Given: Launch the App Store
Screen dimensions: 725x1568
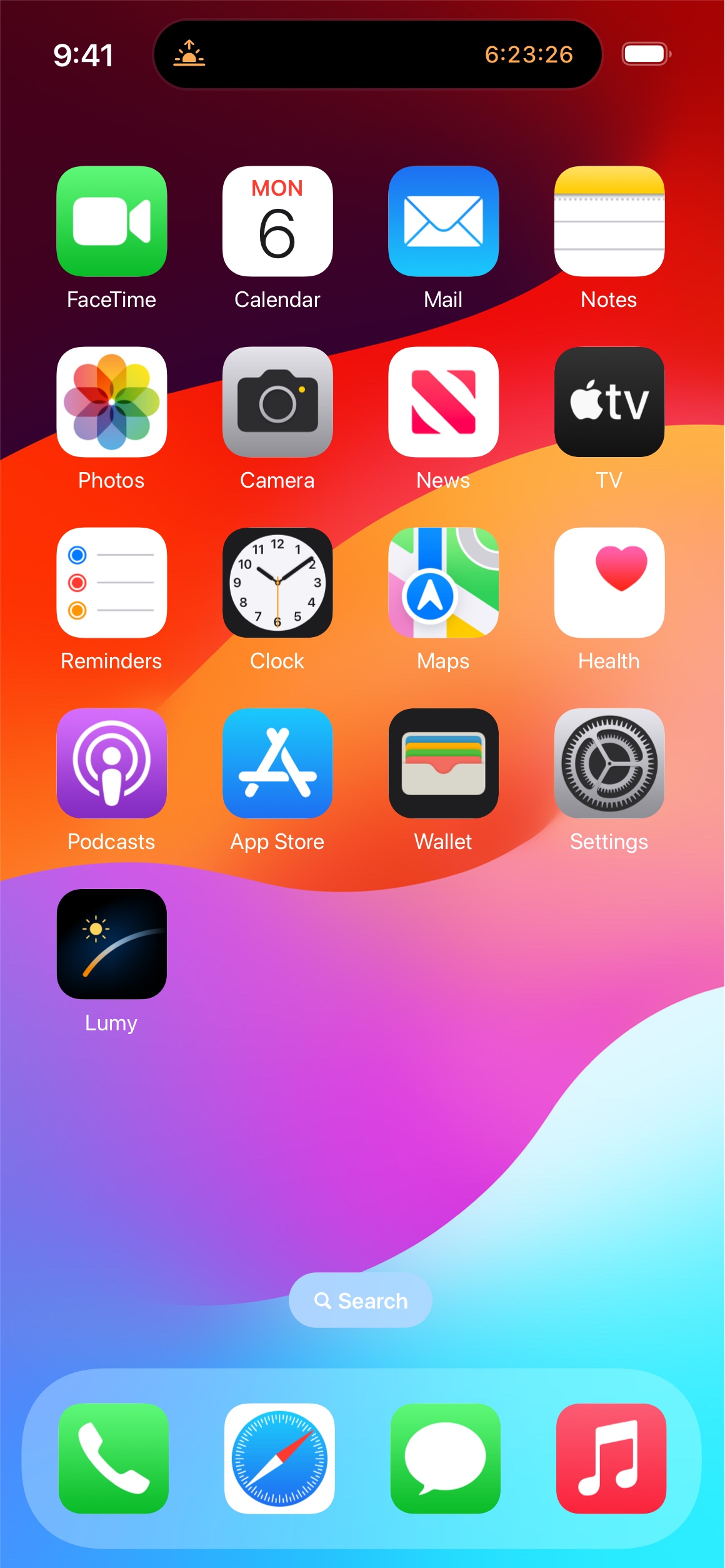Looking at the screenshot, I should point(277,763).
